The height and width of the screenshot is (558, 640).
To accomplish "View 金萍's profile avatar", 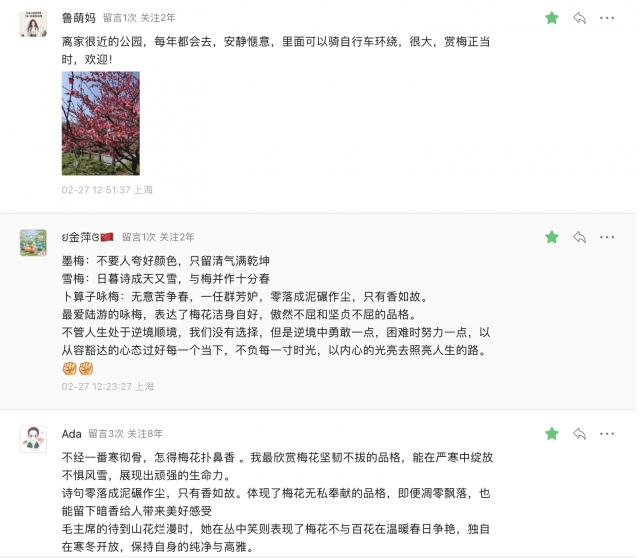I will 33,243.
